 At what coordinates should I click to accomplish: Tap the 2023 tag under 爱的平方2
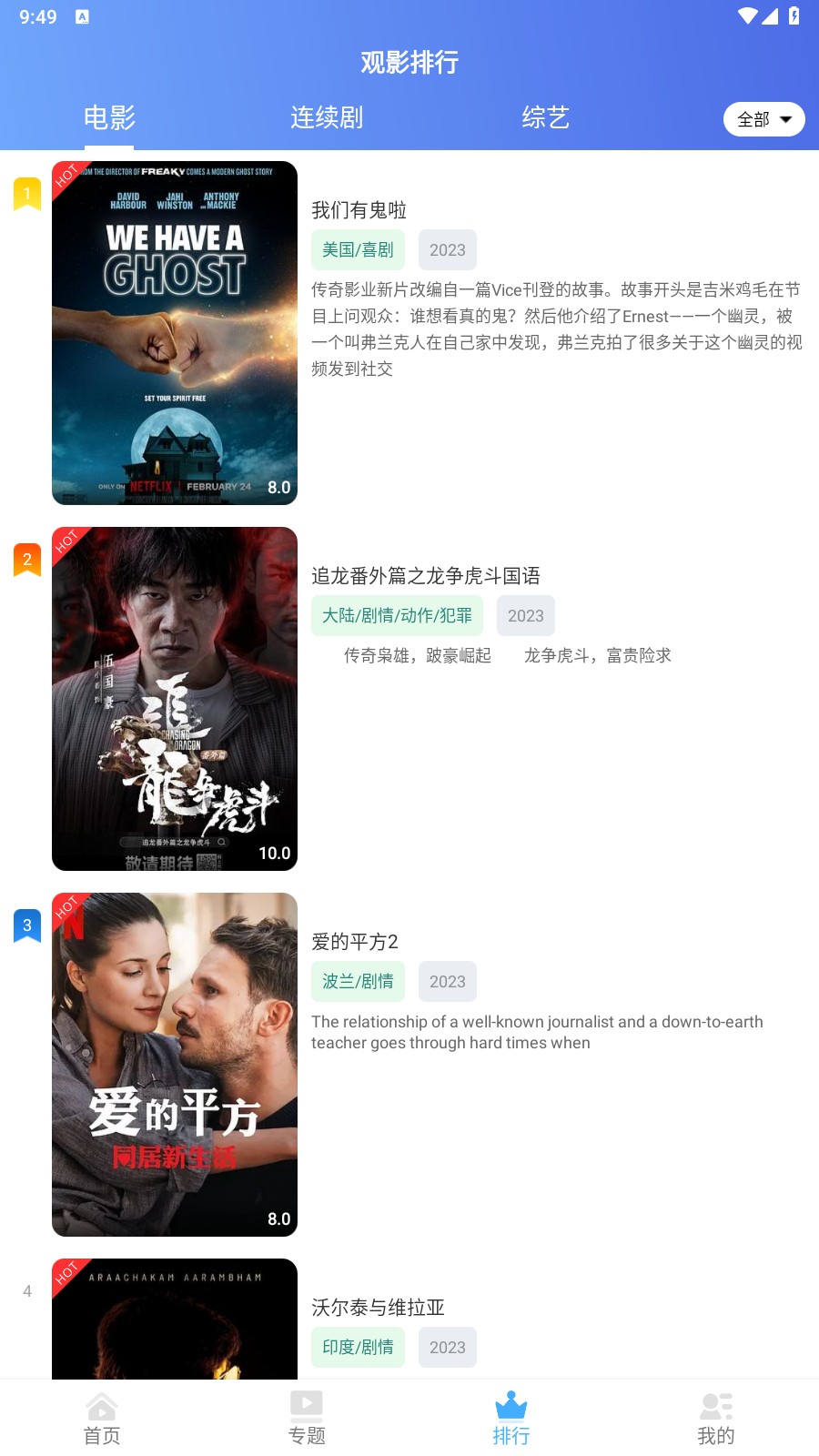pos(447,981)
